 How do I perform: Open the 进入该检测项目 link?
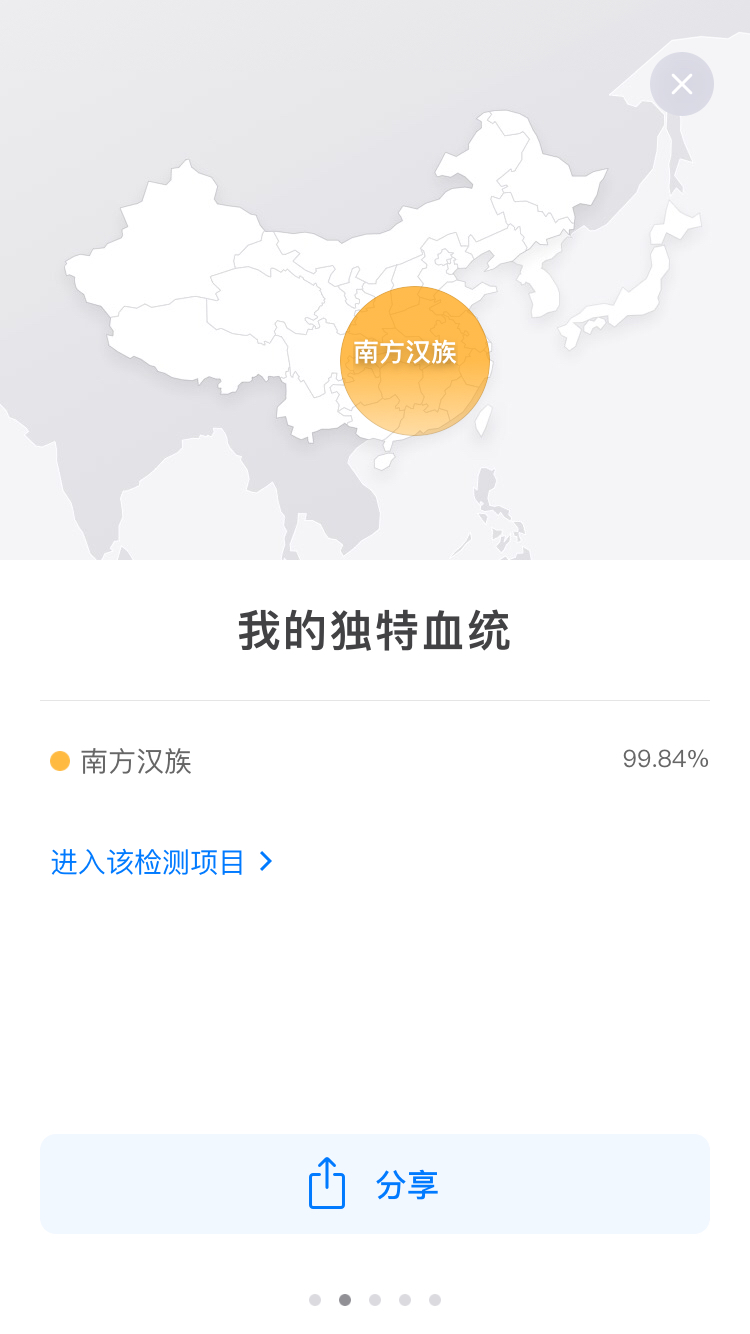click(x=161, y=862)
